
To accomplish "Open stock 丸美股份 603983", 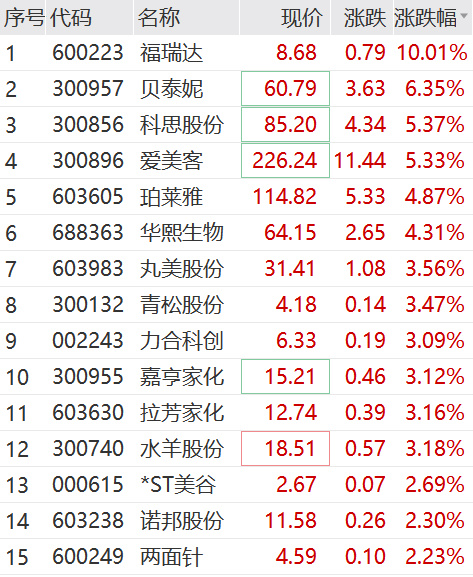I will 236,269.
